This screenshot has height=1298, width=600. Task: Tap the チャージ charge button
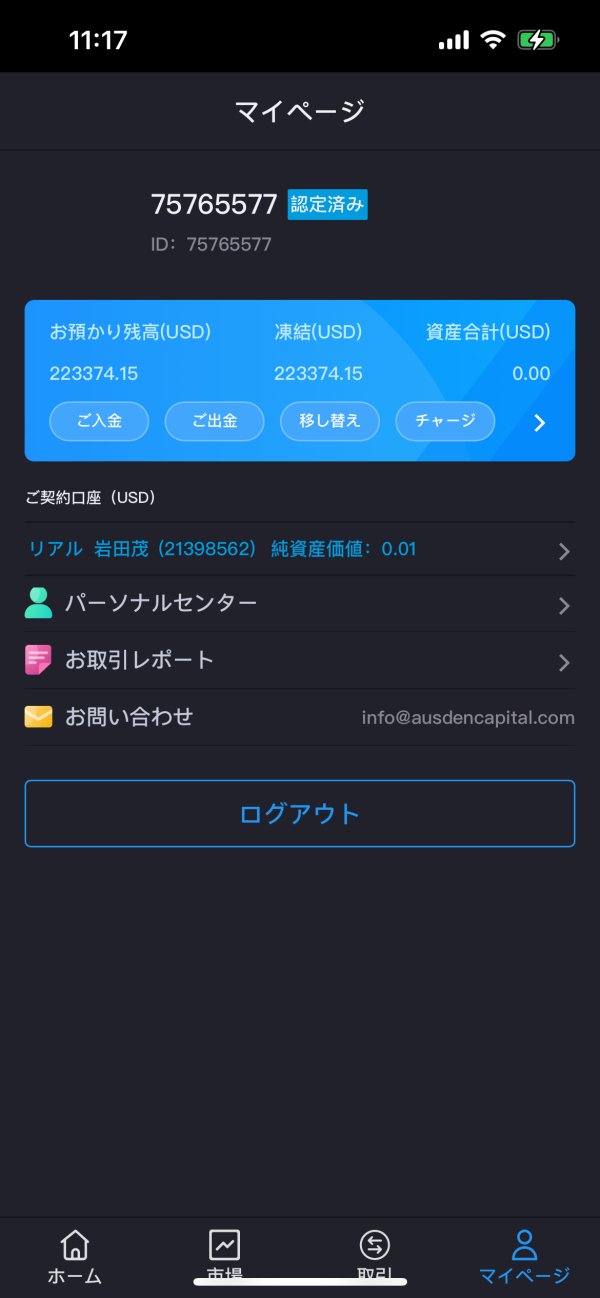tap(445, 421)
